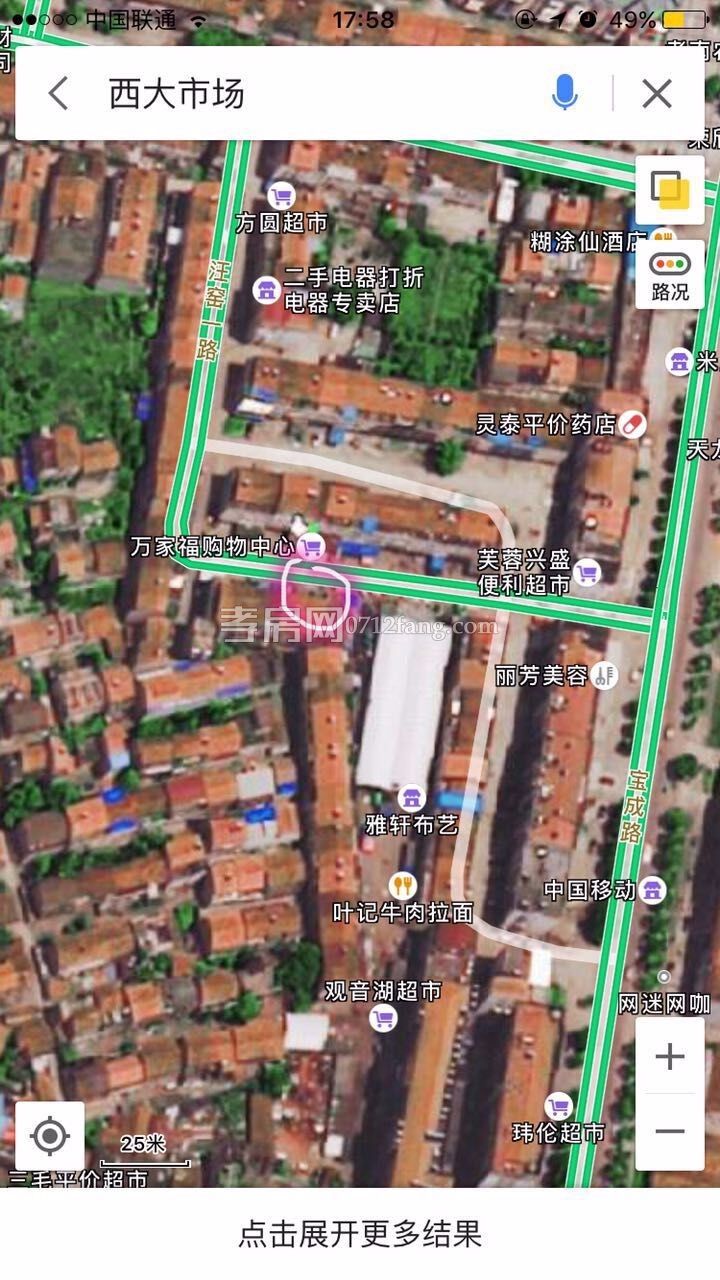The height and width of the screenshot is (1280, 720).
Task: Open the 灵泰平价药店 pharmacy marker
Action: pyautogui.click(x=632, y=424)
